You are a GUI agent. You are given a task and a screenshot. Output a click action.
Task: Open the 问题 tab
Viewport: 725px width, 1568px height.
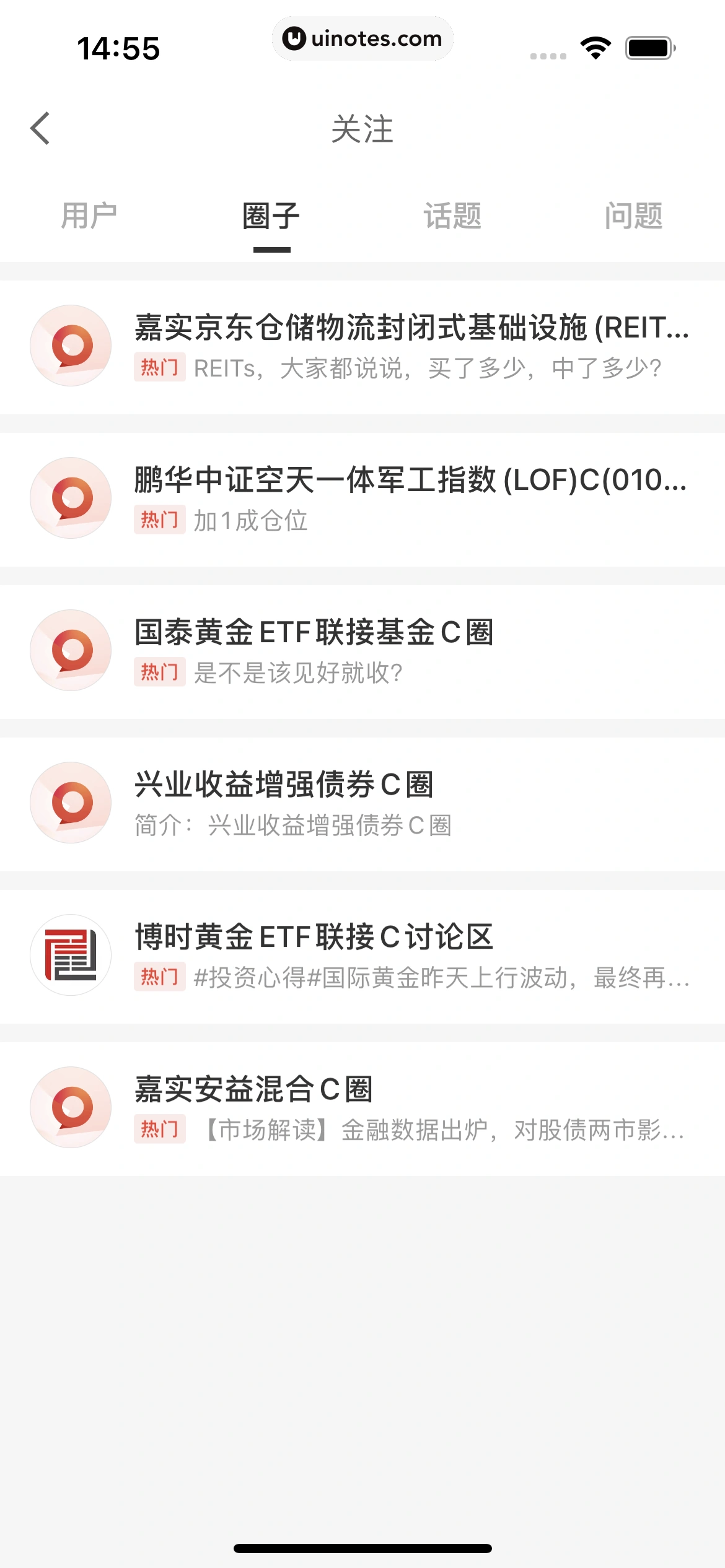(x=633, y=216)
